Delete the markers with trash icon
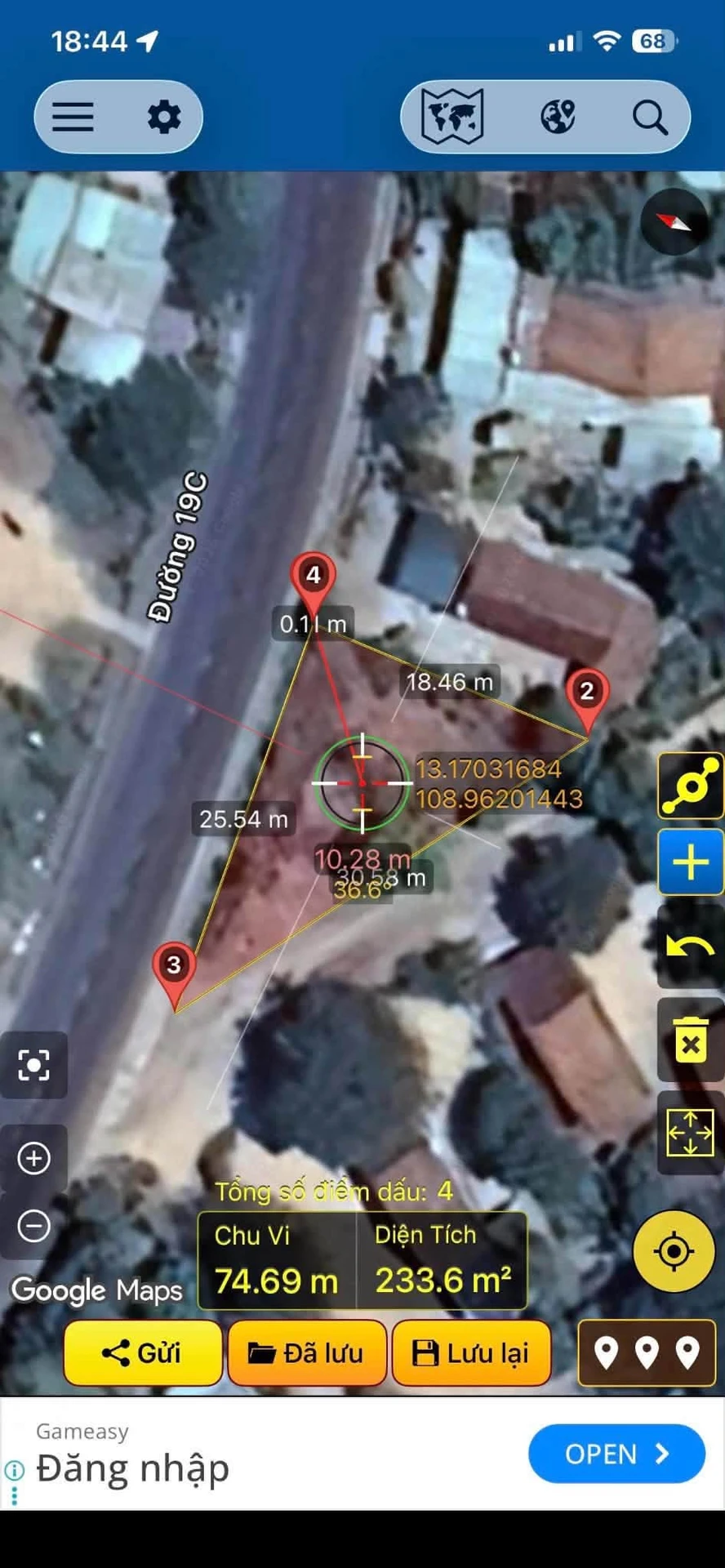 click(691, 1040)
